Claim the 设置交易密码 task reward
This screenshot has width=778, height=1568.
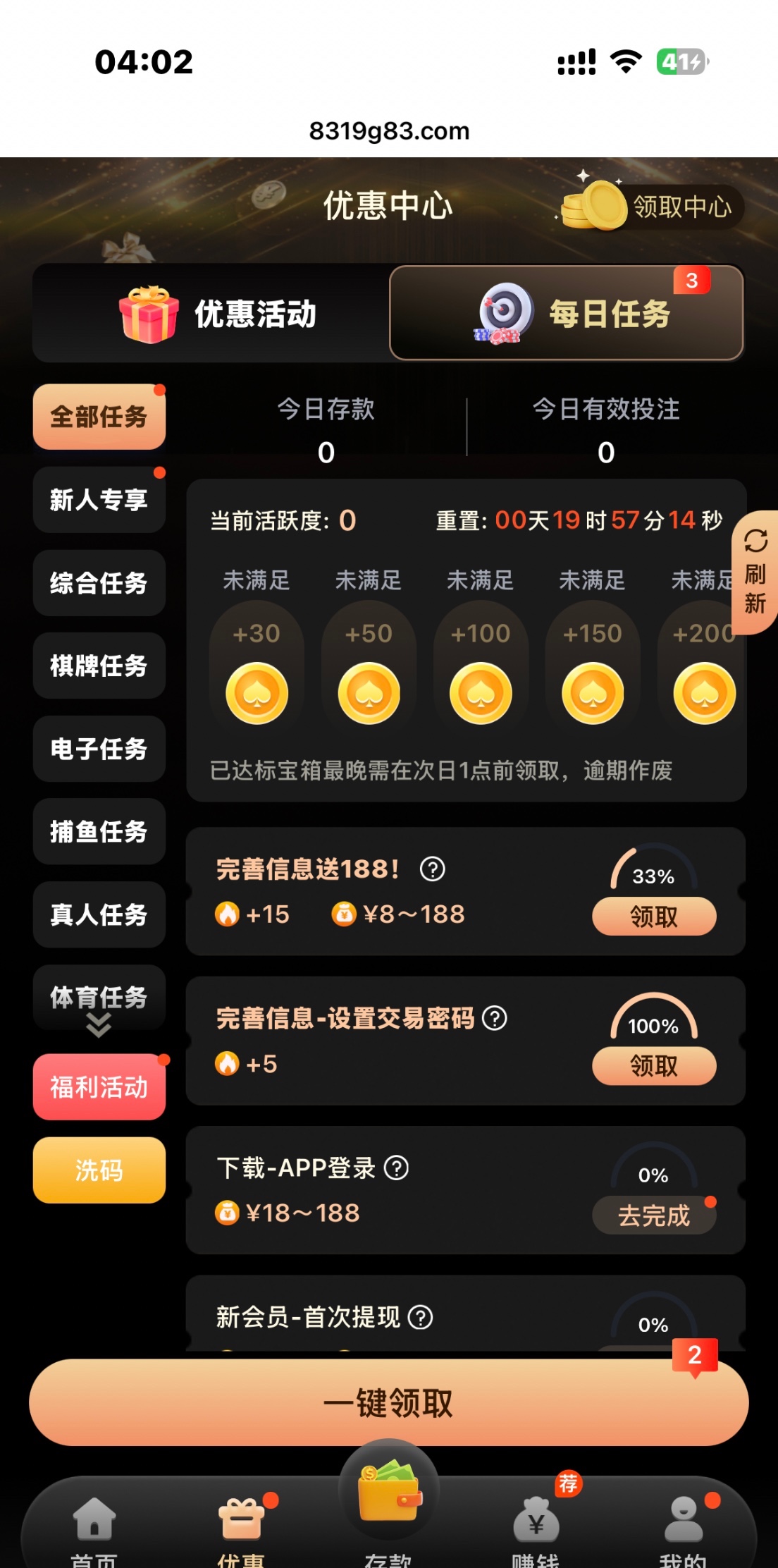coord(653,1066)
